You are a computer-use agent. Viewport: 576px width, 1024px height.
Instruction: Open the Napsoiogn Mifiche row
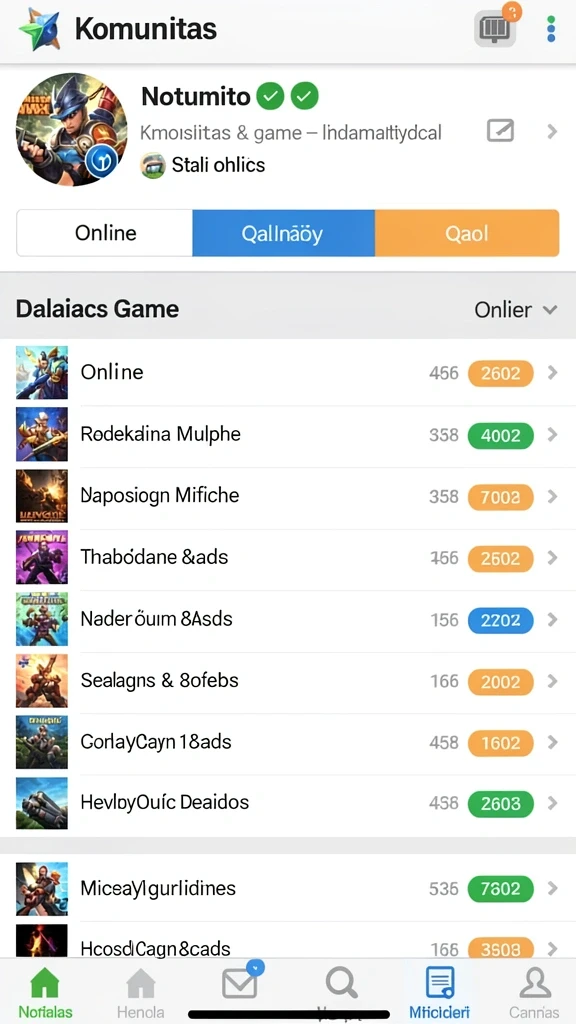coord(288,496)
